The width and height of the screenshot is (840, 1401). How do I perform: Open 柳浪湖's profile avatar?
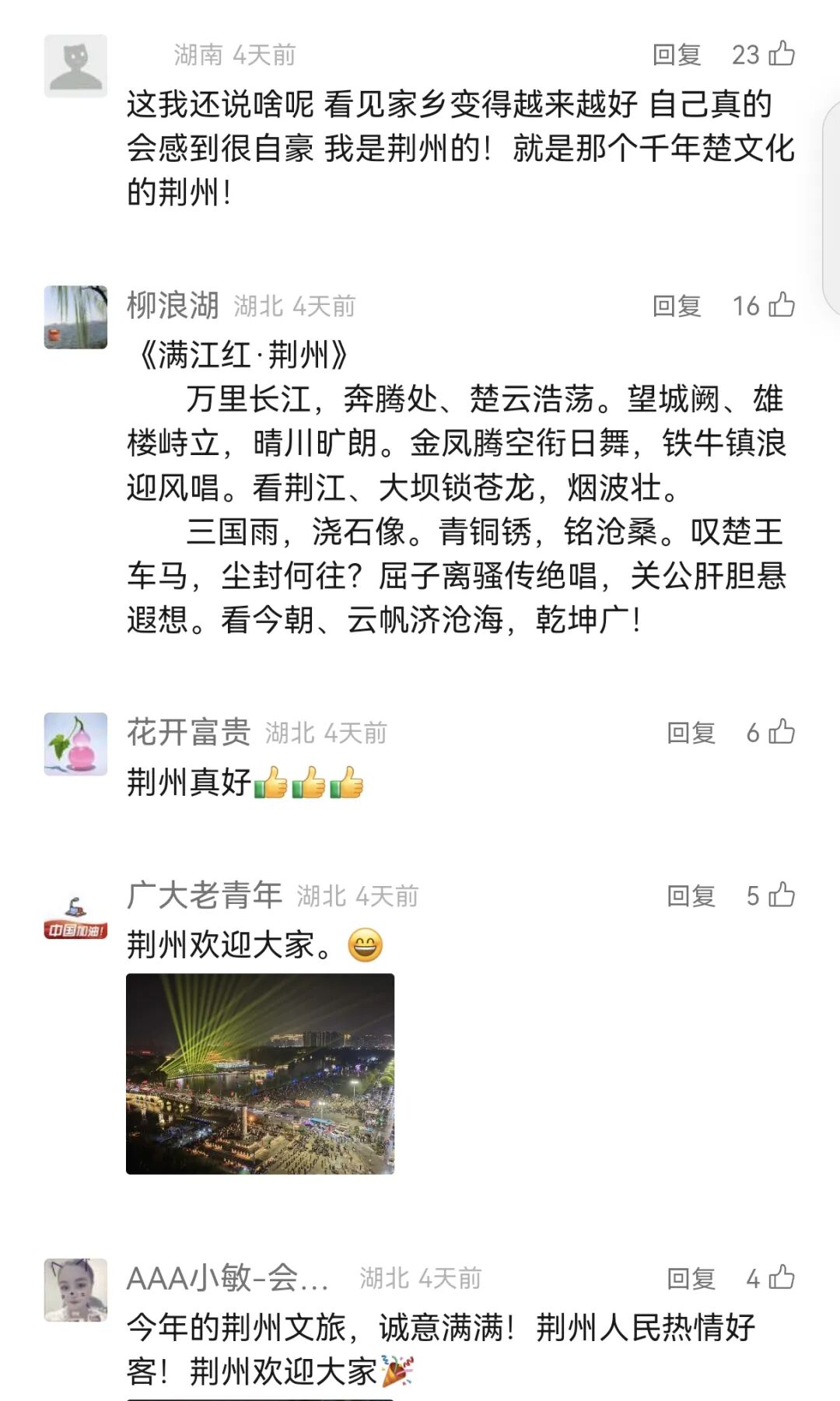point(75,317)
